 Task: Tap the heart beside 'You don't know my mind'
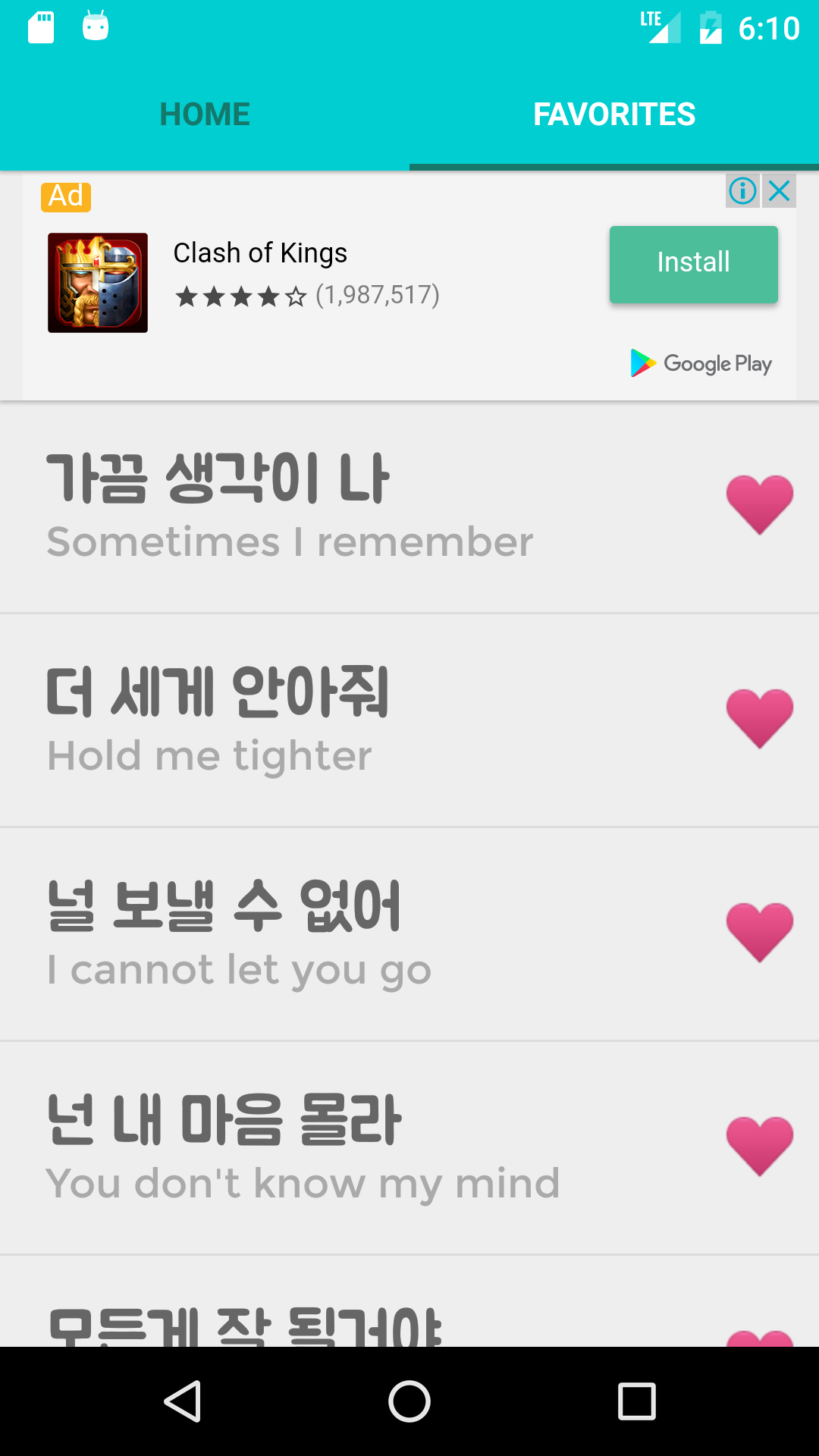coord(760,1145)
